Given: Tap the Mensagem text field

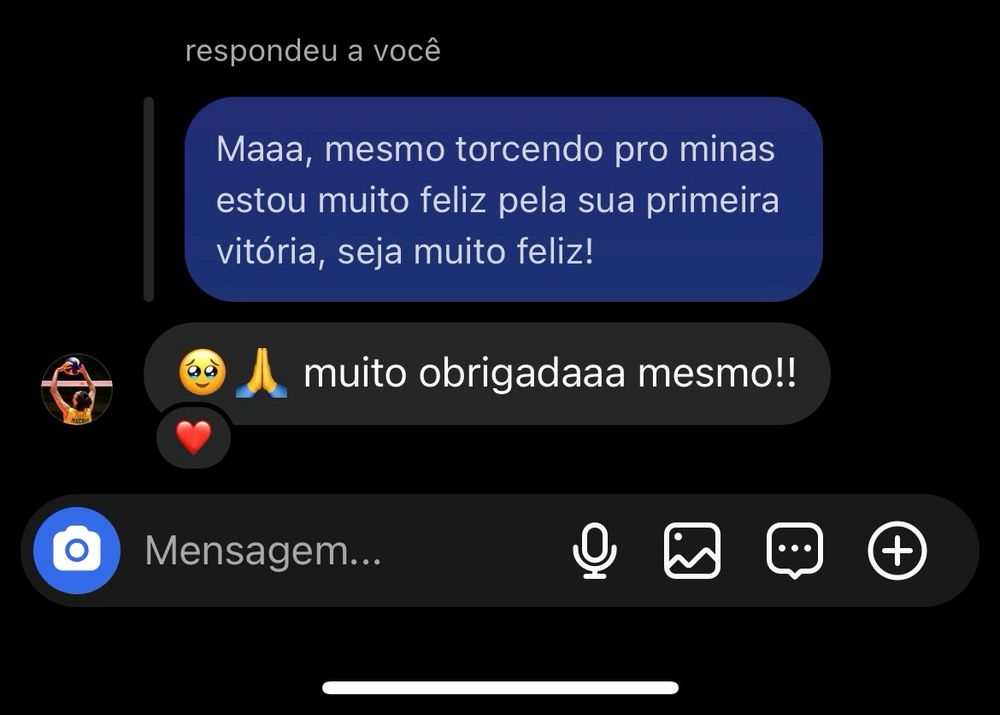Looking at the screenshot, I should pyautogui.click(x=330, y=551).
